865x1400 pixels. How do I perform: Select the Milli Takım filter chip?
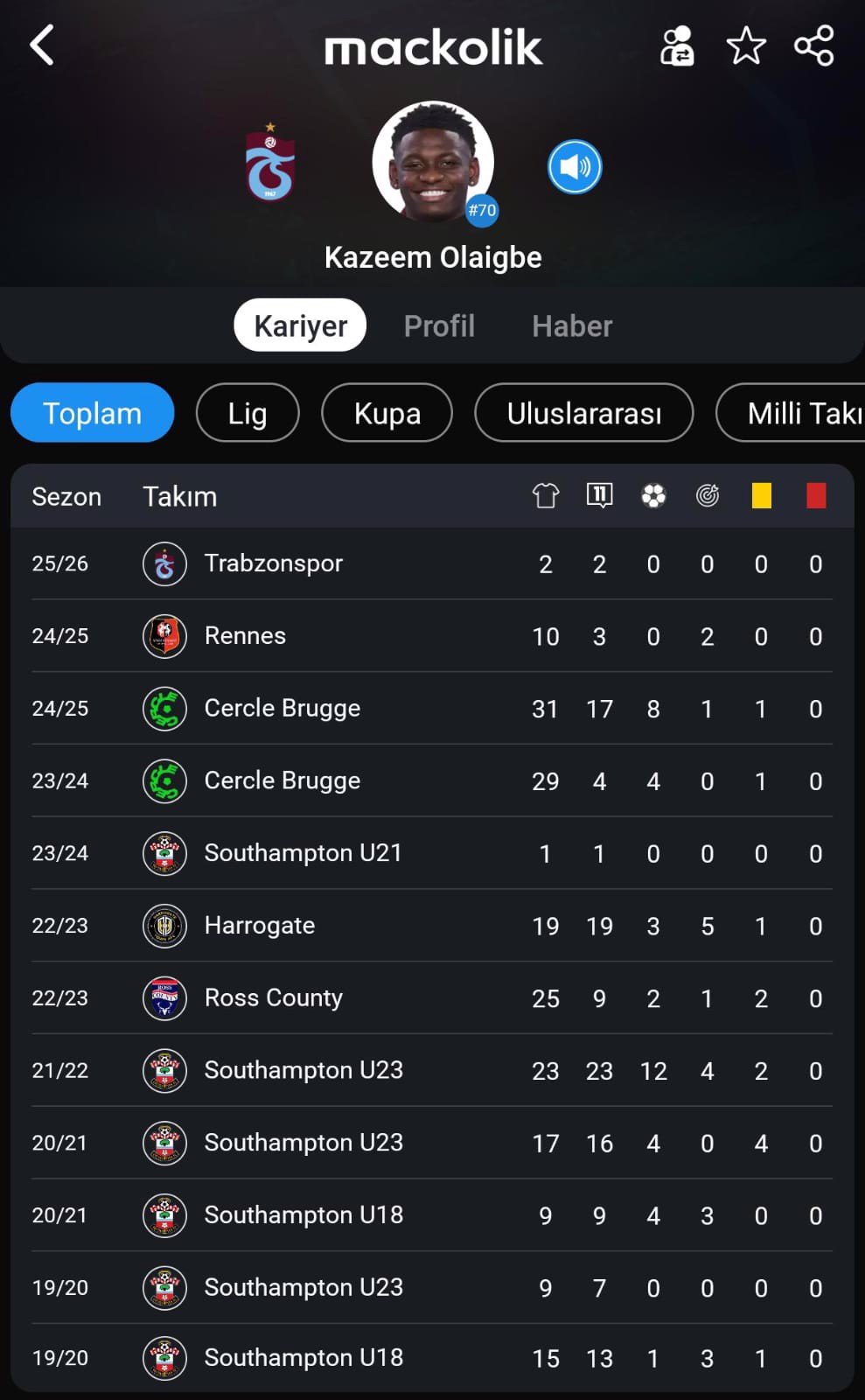tap(791, 413)
